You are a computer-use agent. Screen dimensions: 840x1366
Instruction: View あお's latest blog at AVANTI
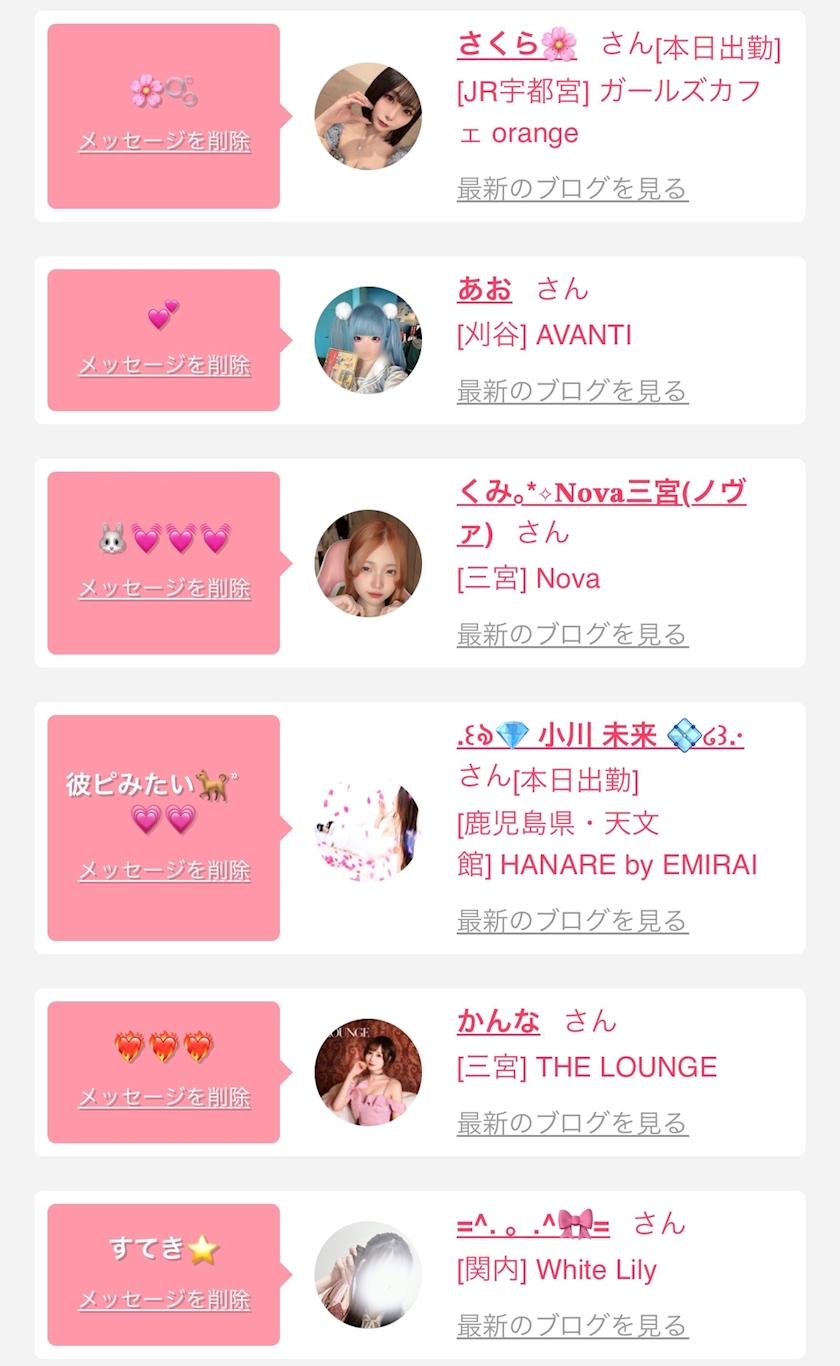572,391
